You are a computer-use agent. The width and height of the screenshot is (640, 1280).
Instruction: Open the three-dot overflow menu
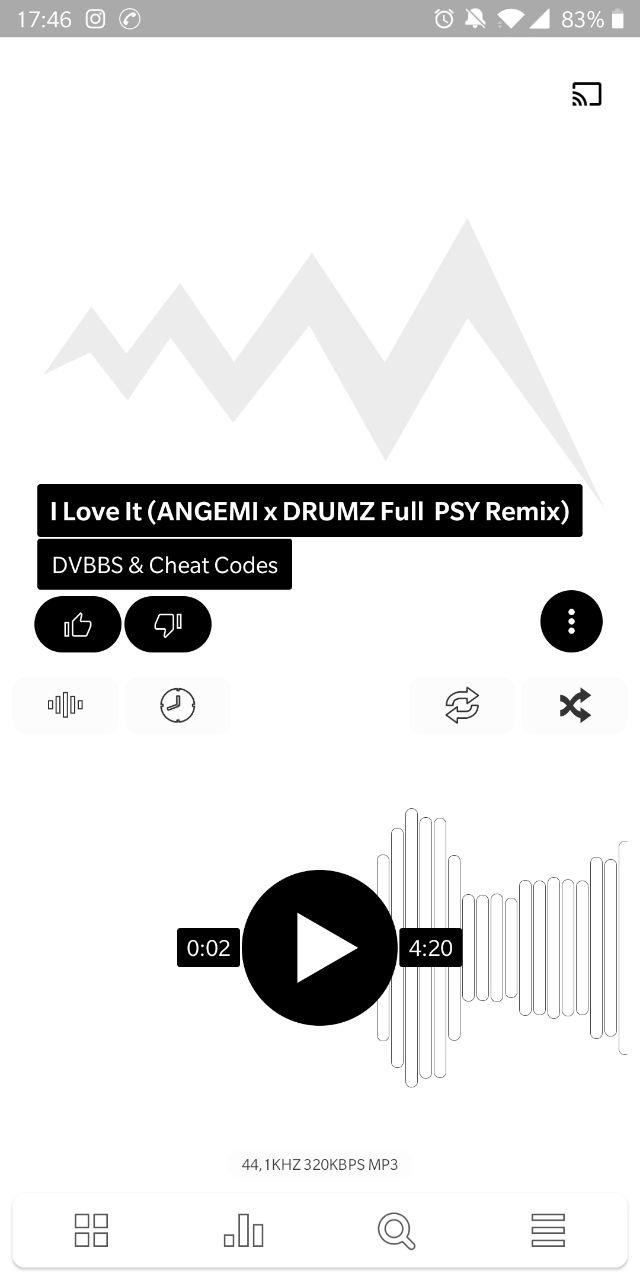[x=571, y=621]
